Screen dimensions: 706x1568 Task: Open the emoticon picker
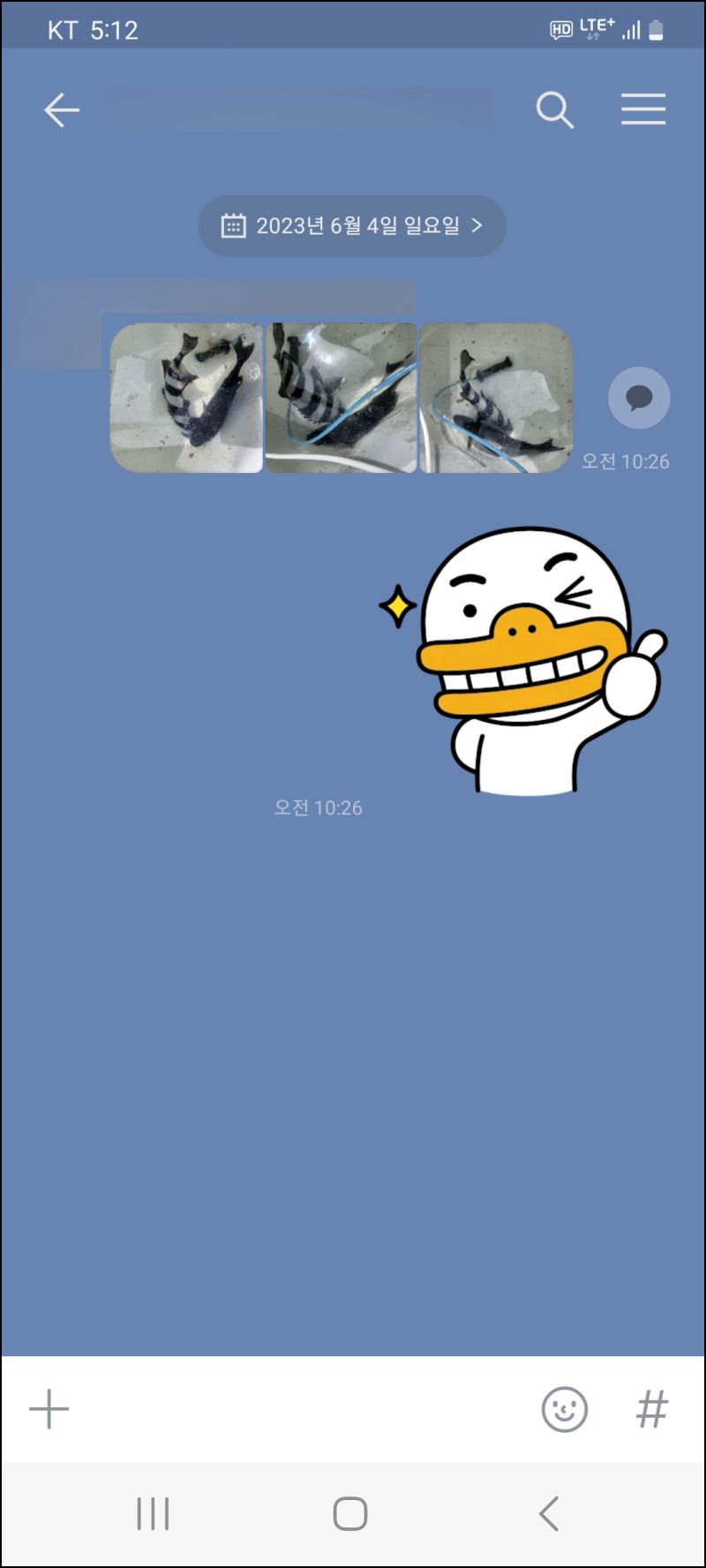(564, 1409)
